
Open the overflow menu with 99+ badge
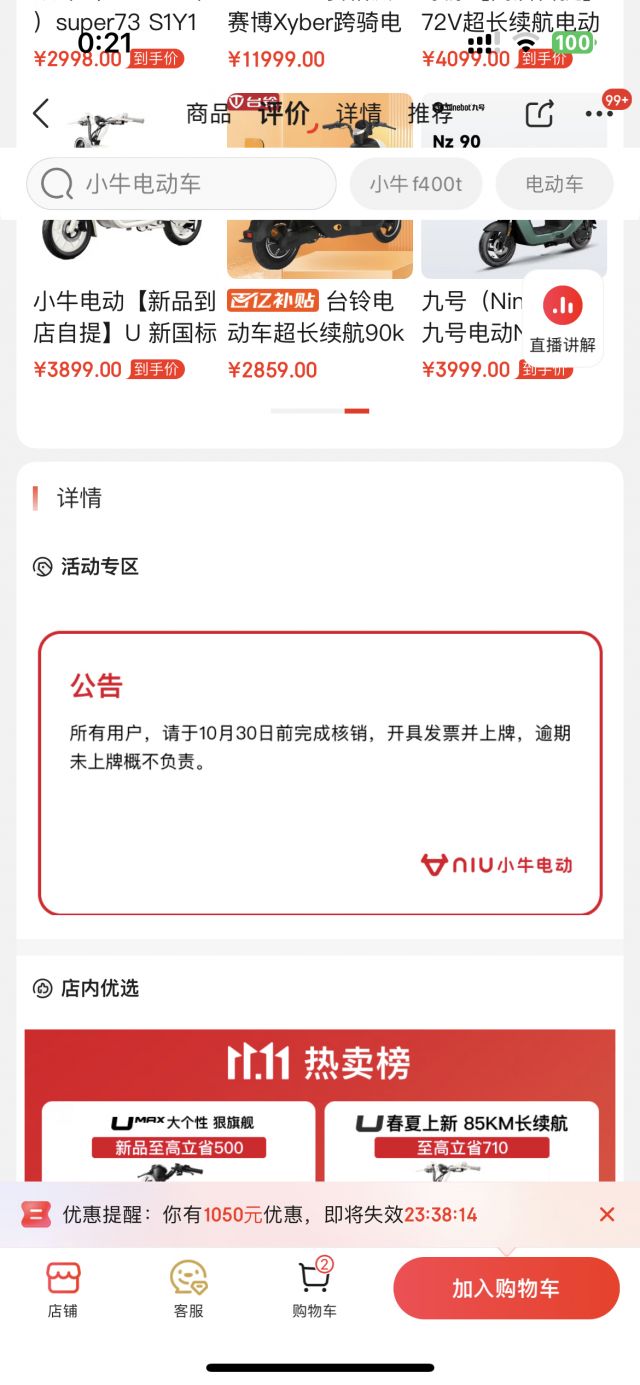[600, 114]
